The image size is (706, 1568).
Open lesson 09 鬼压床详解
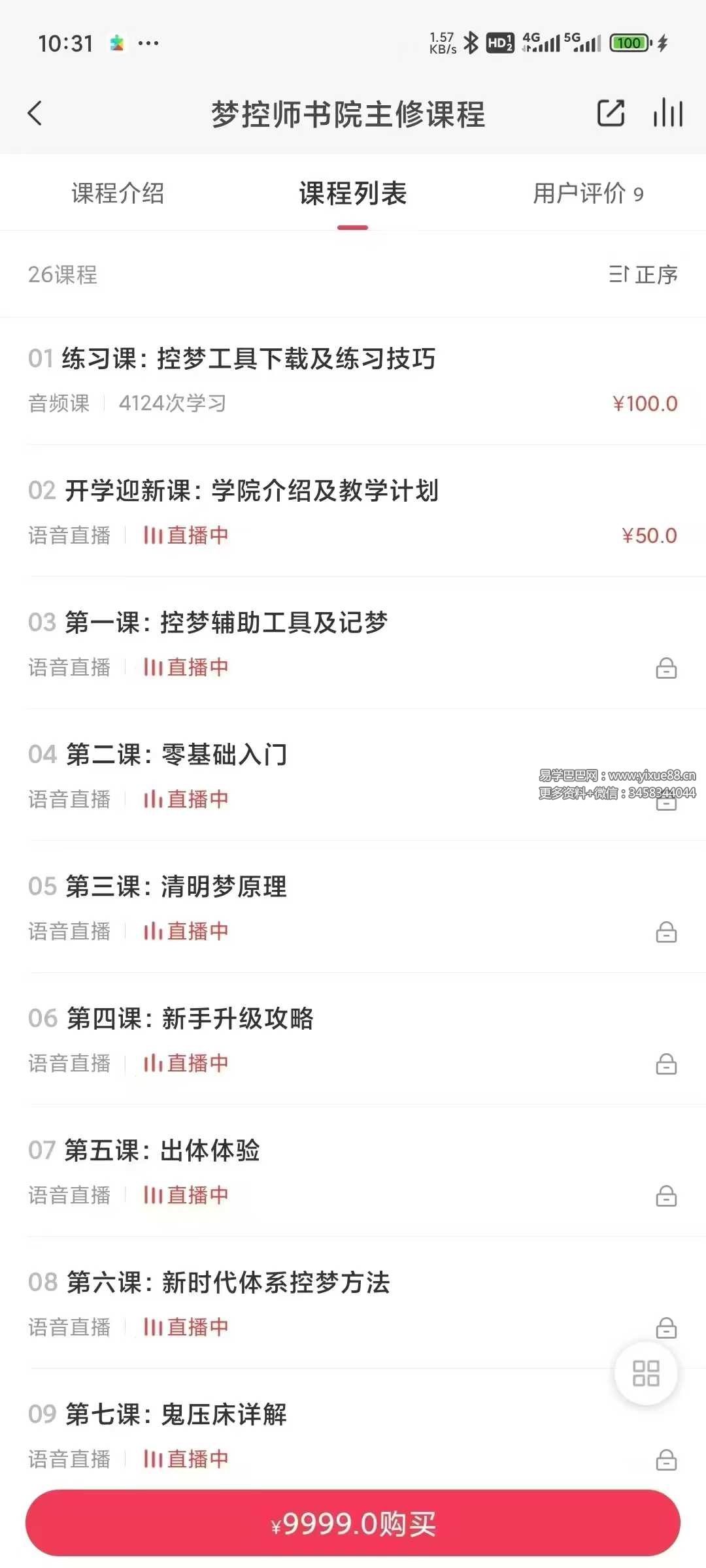point(176,1414)
